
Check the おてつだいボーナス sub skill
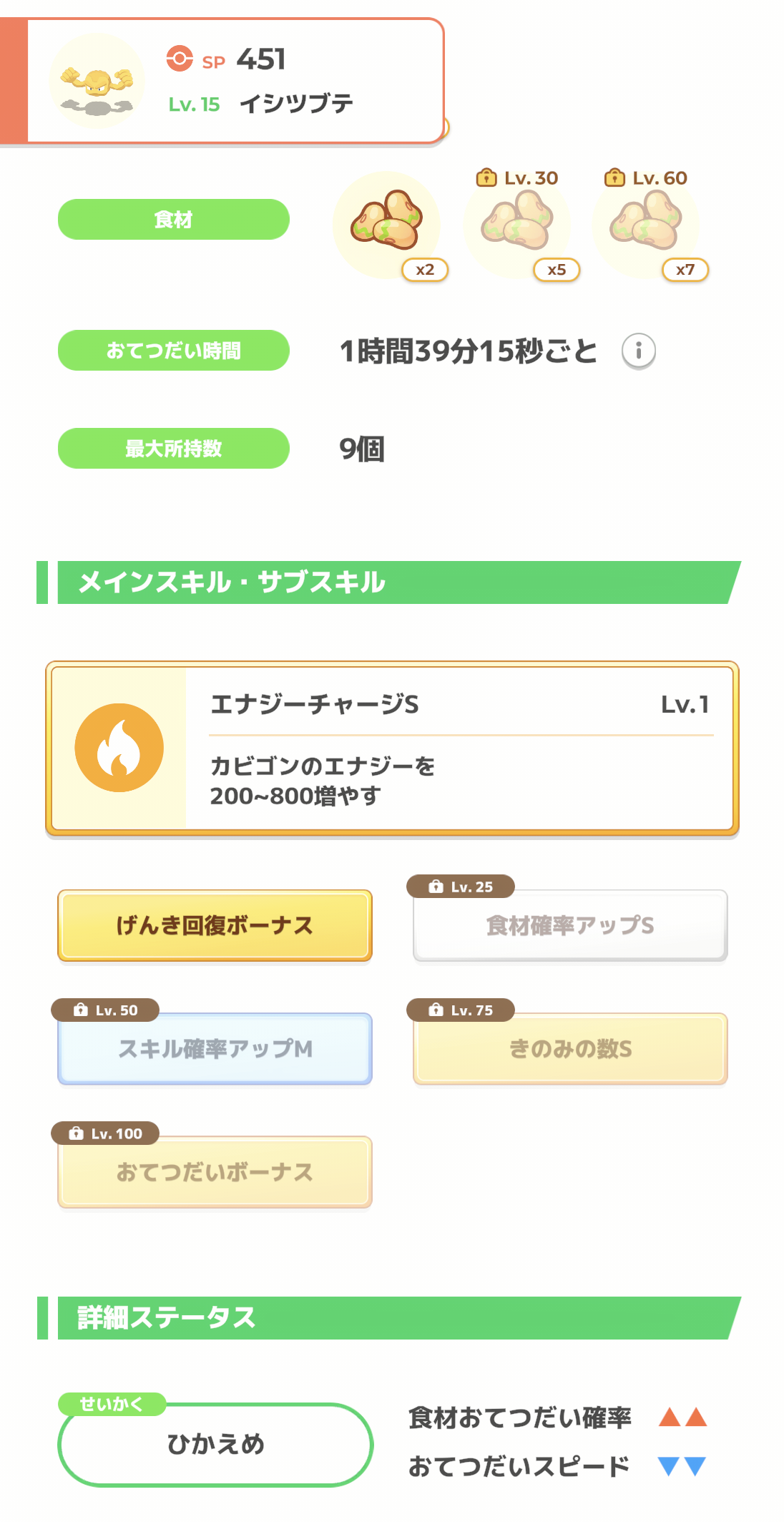point(215,1171)
